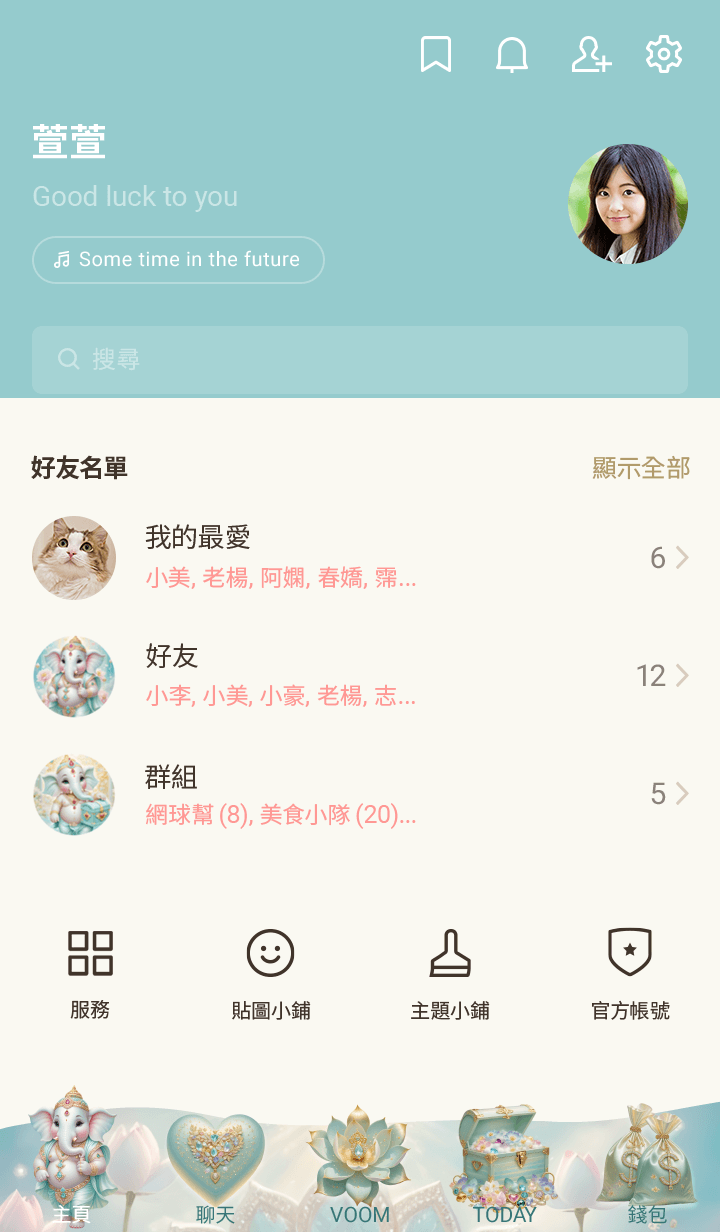Show all friends via 顯示全部
Screen dimensions: 720x1232
point(641,467)
